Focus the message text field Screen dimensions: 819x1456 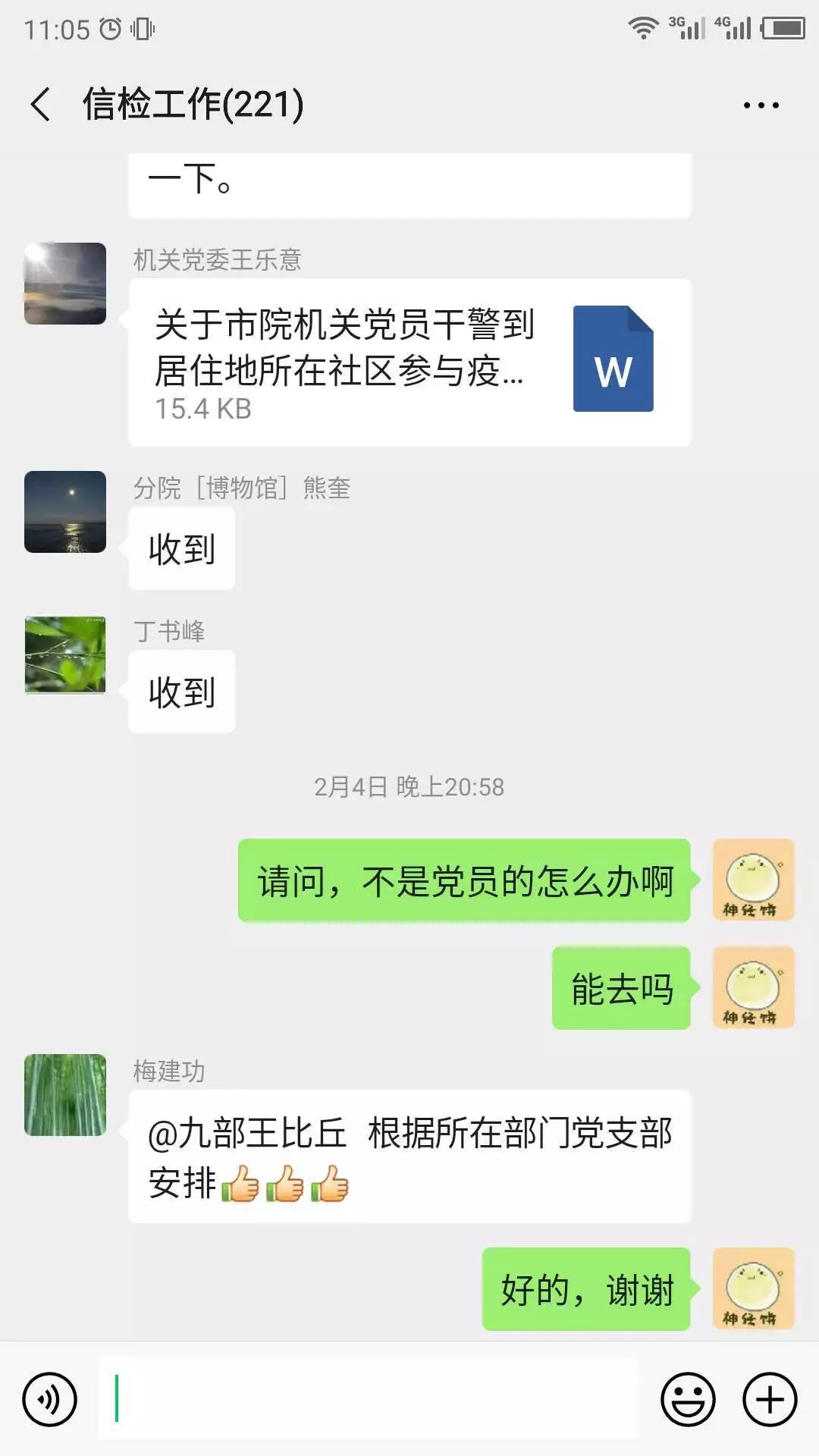tap(369, 1399)
